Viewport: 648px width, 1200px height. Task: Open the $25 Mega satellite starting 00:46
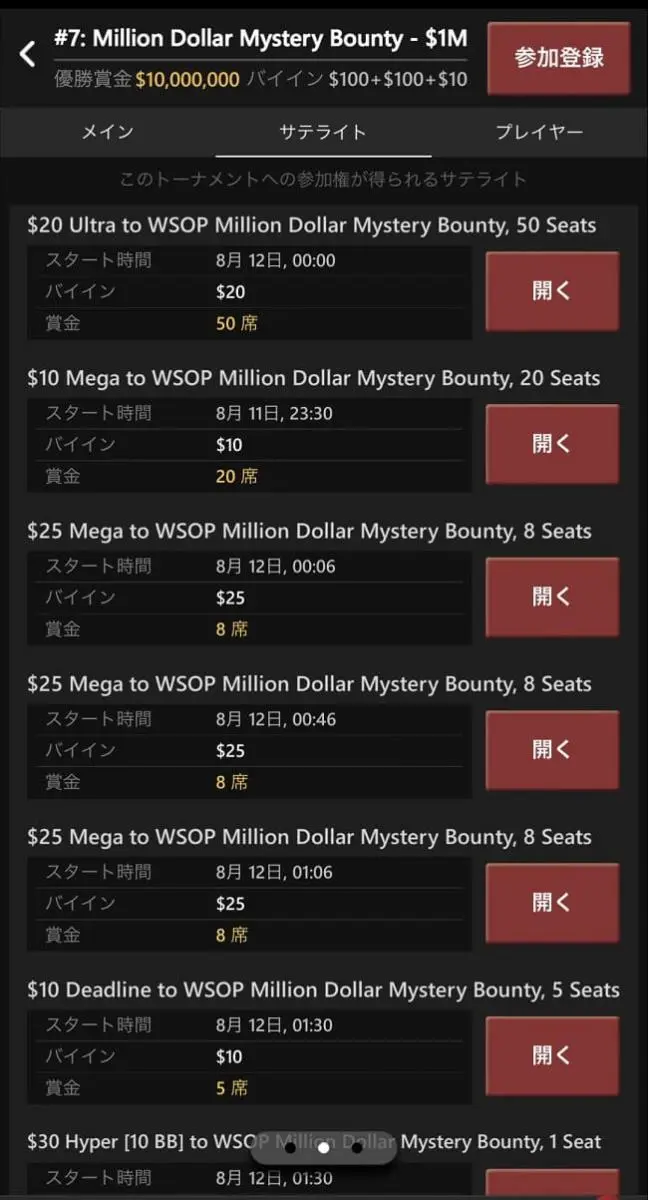pos(552,750)
